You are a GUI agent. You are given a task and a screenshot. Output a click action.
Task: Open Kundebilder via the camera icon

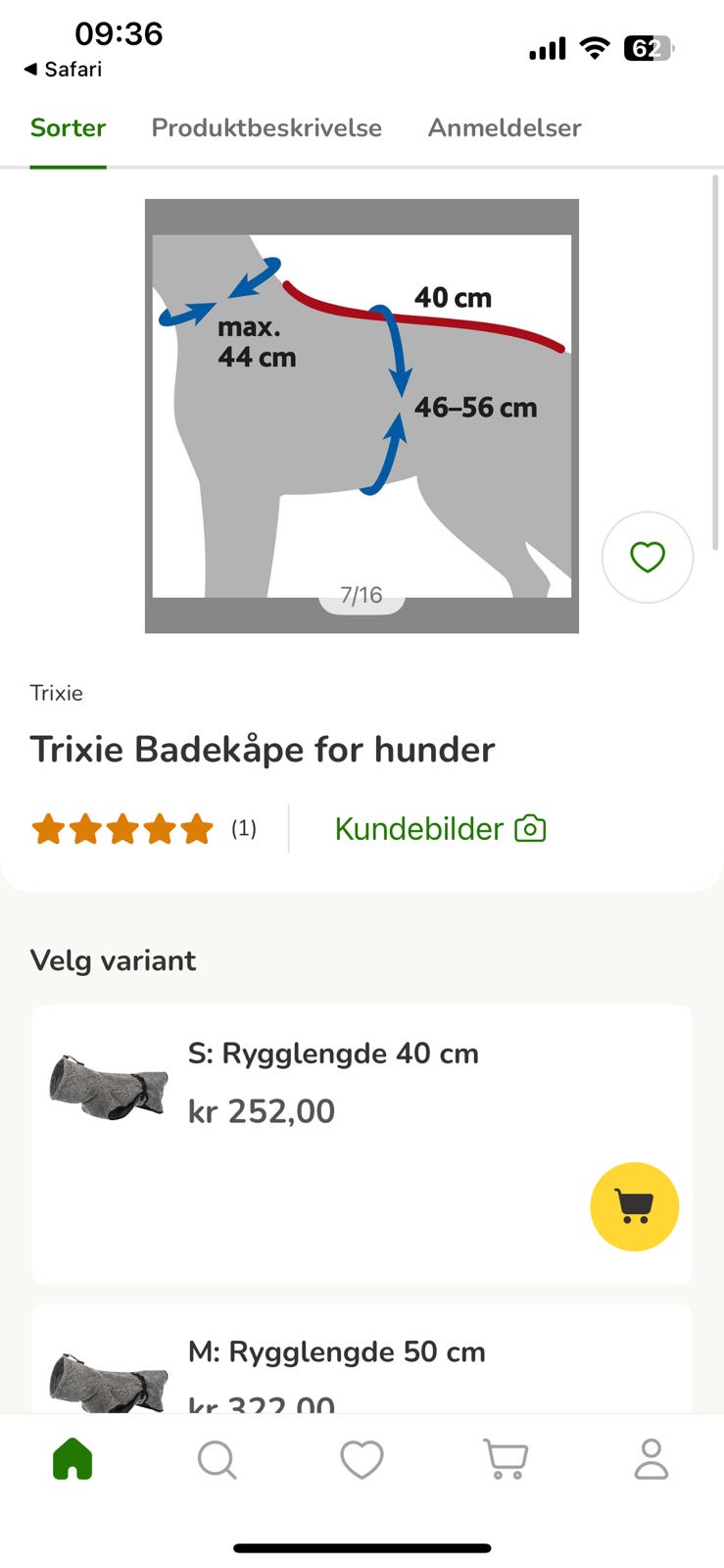(529, 828)
